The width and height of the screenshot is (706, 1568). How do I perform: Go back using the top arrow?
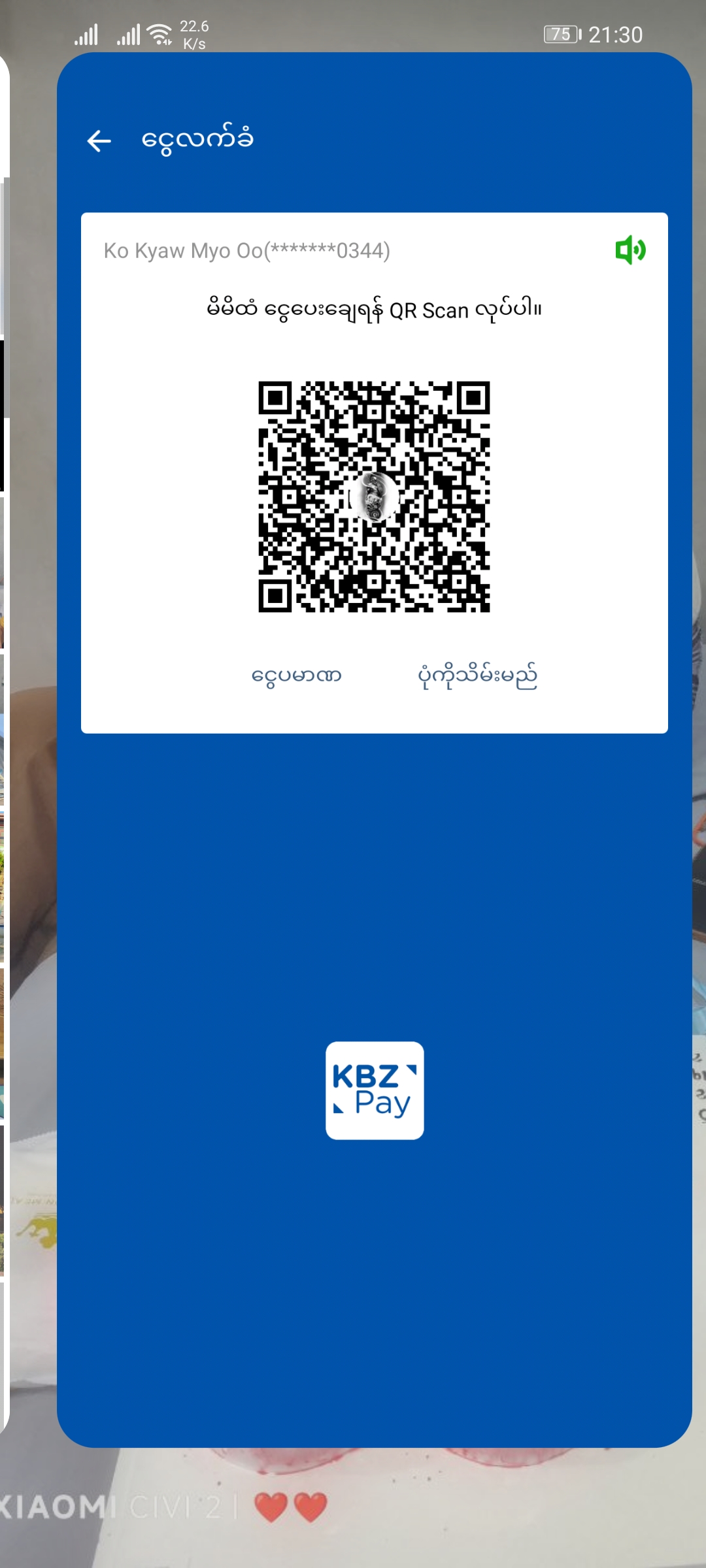click(99, 140)
